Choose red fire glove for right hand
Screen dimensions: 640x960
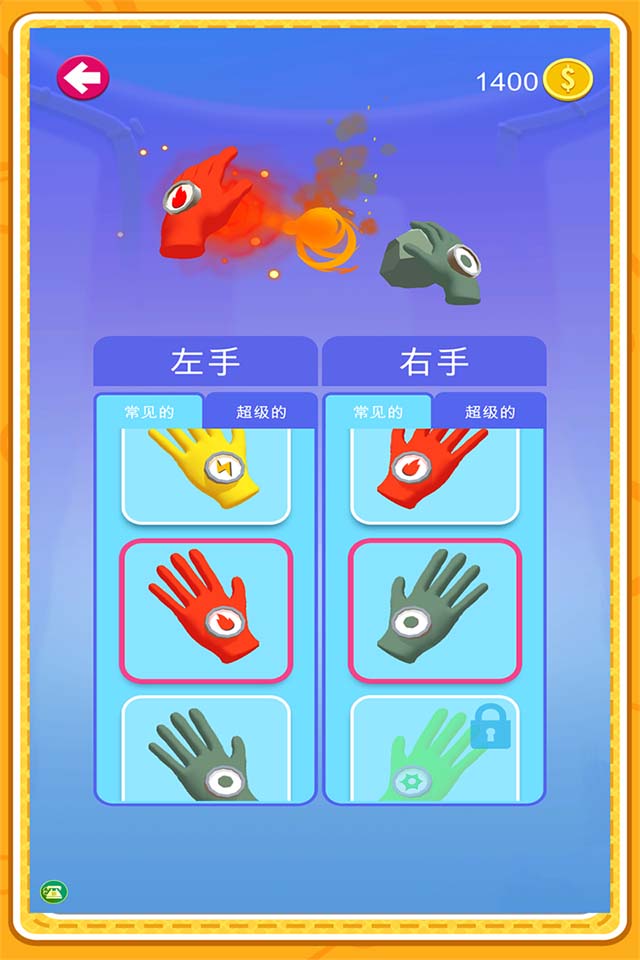(434, 474)
